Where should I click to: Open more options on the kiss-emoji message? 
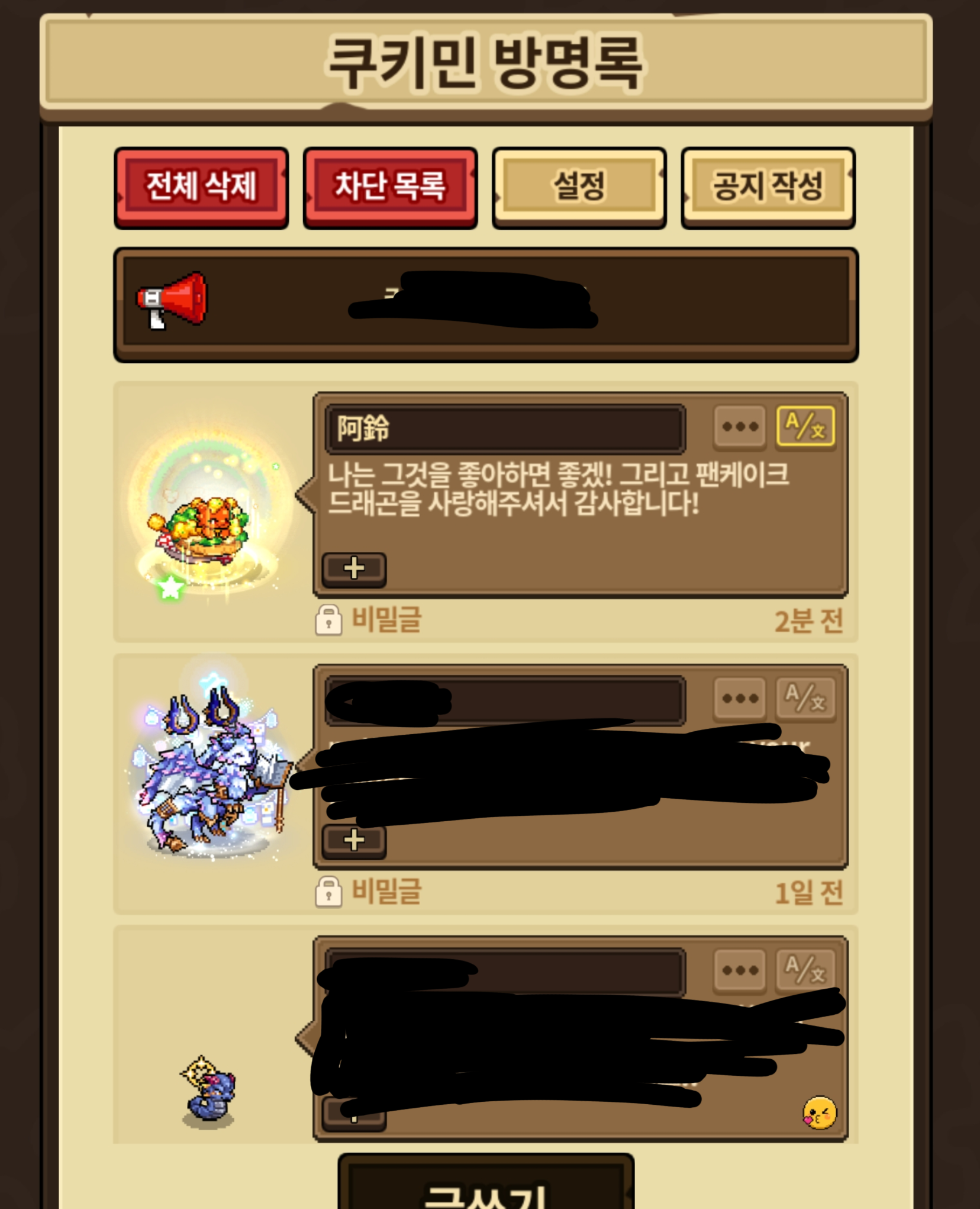740,971
